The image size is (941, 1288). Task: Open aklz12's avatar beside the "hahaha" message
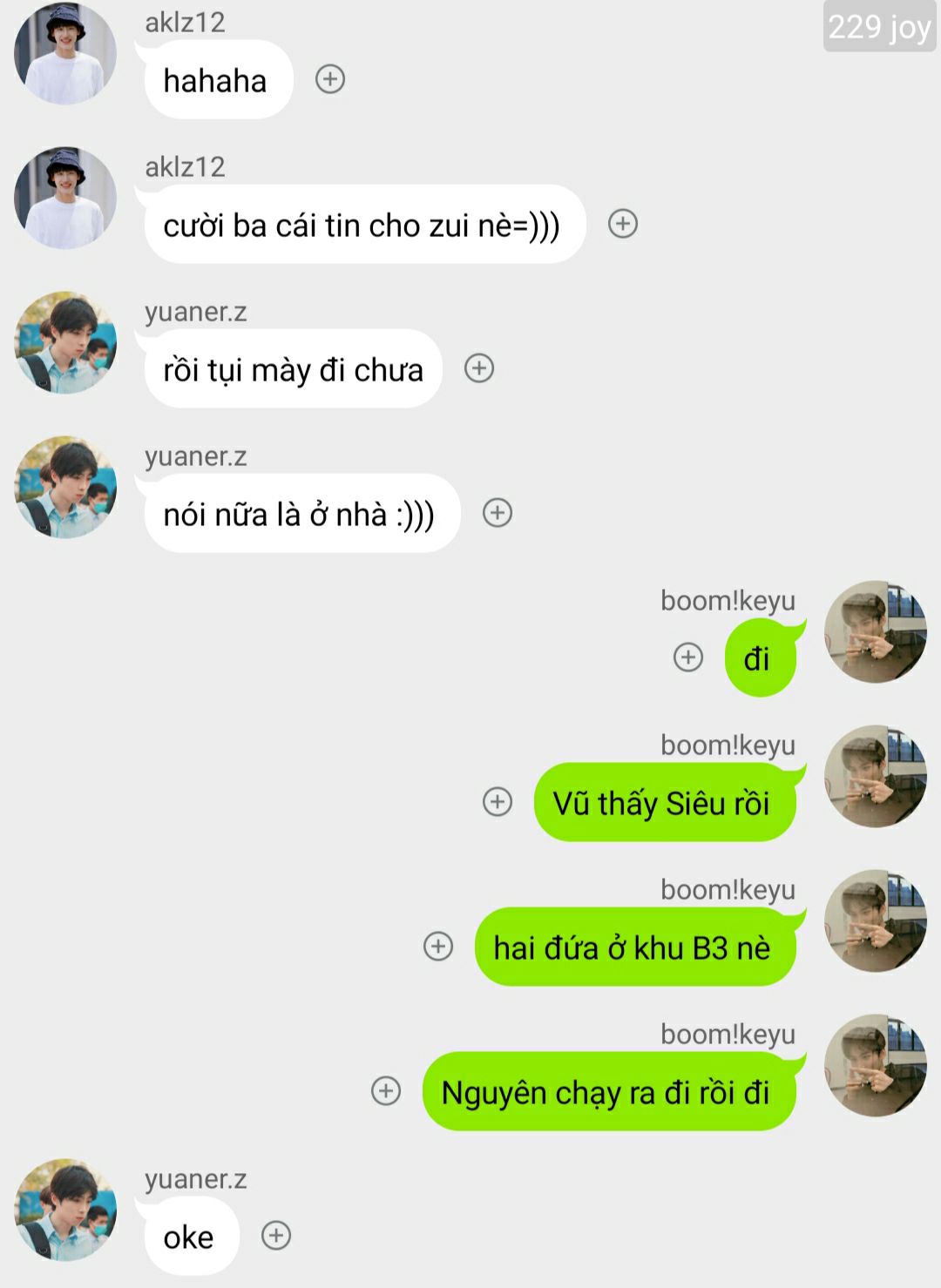[65, 54]
